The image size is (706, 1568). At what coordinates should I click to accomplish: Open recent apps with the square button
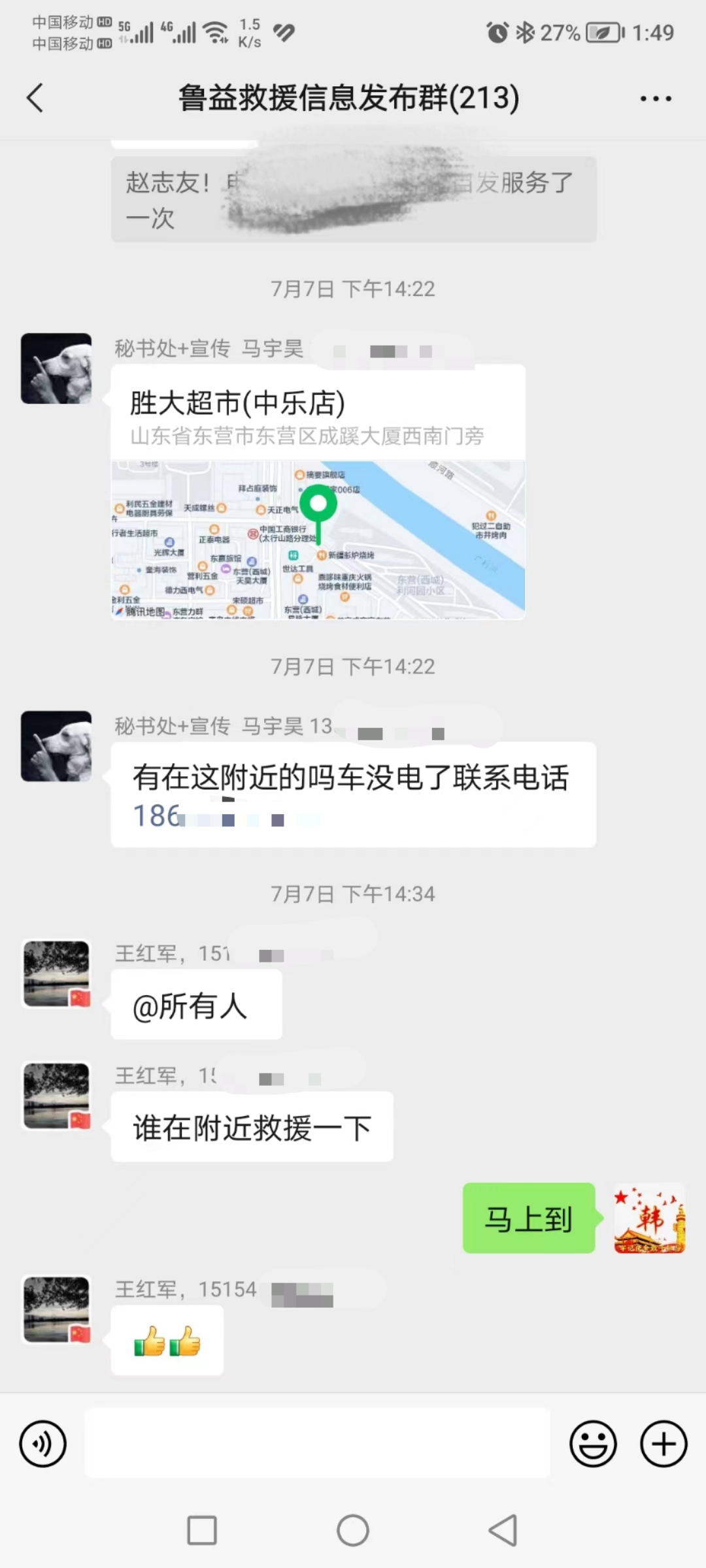click(202, 1530)
